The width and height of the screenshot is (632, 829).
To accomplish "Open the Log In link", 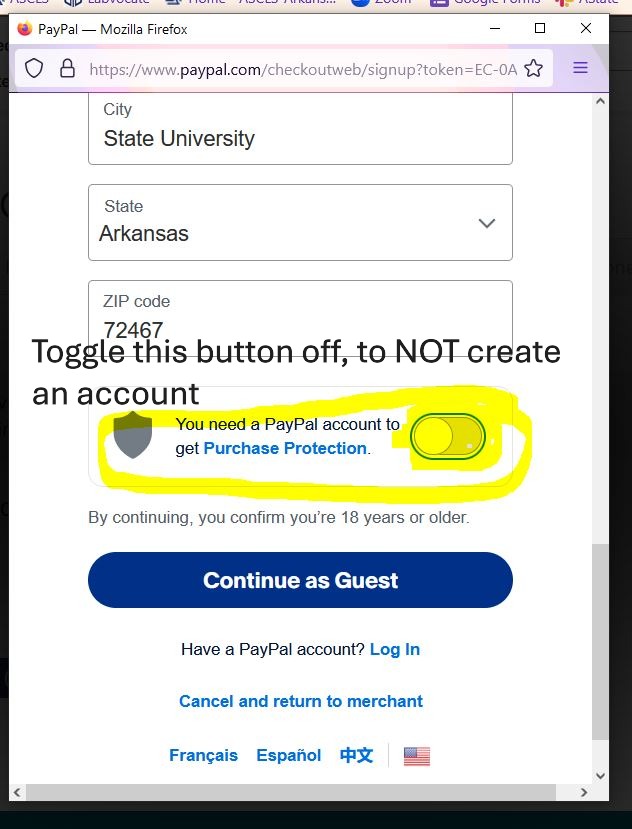I will point(394,649).
